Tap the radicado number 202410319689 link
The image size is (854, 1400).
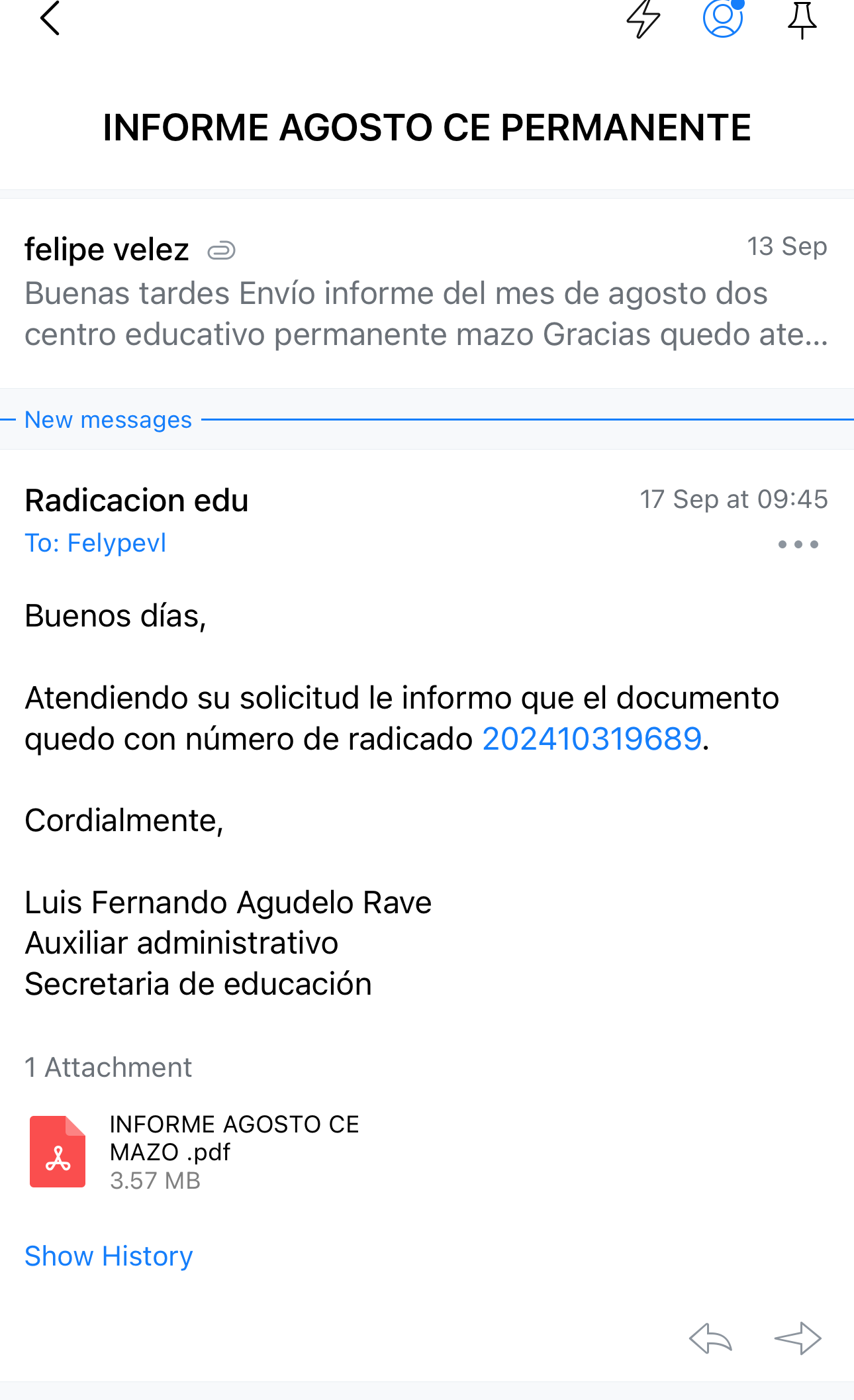click(592, 739)
